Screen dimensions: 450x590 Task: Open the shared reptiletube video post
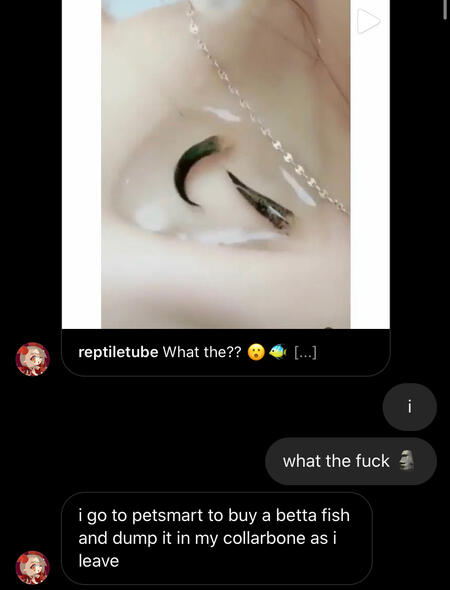[x=226, y=164]
